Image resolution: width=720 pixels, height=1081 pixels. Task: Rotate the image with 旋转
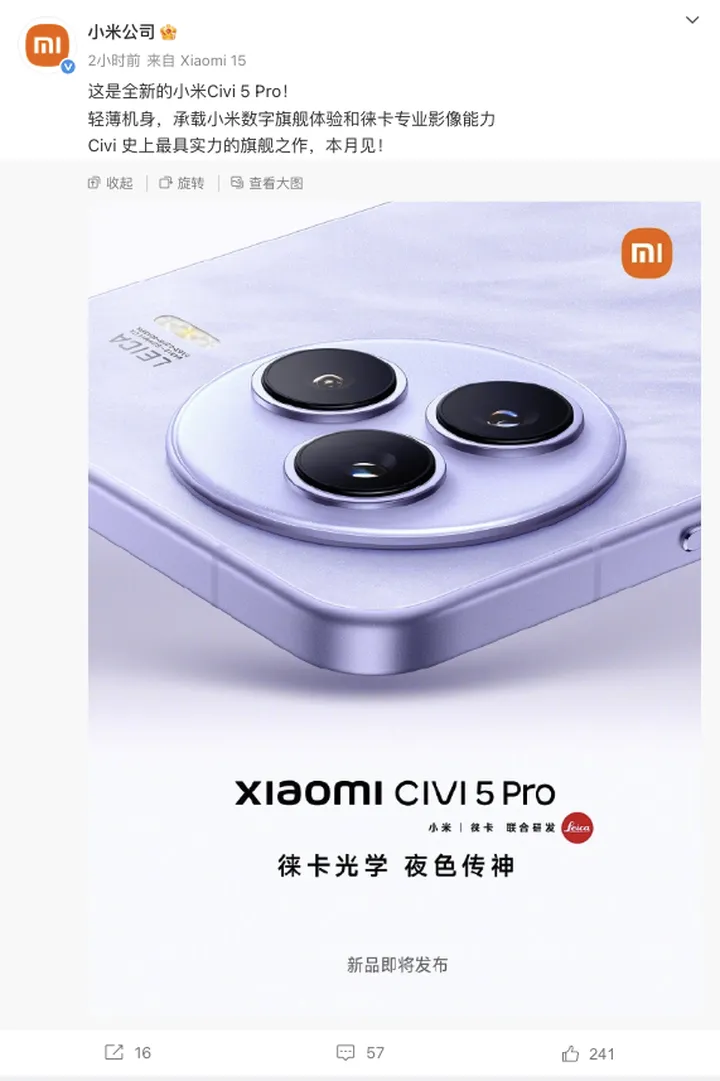click(x=181, y=183)
